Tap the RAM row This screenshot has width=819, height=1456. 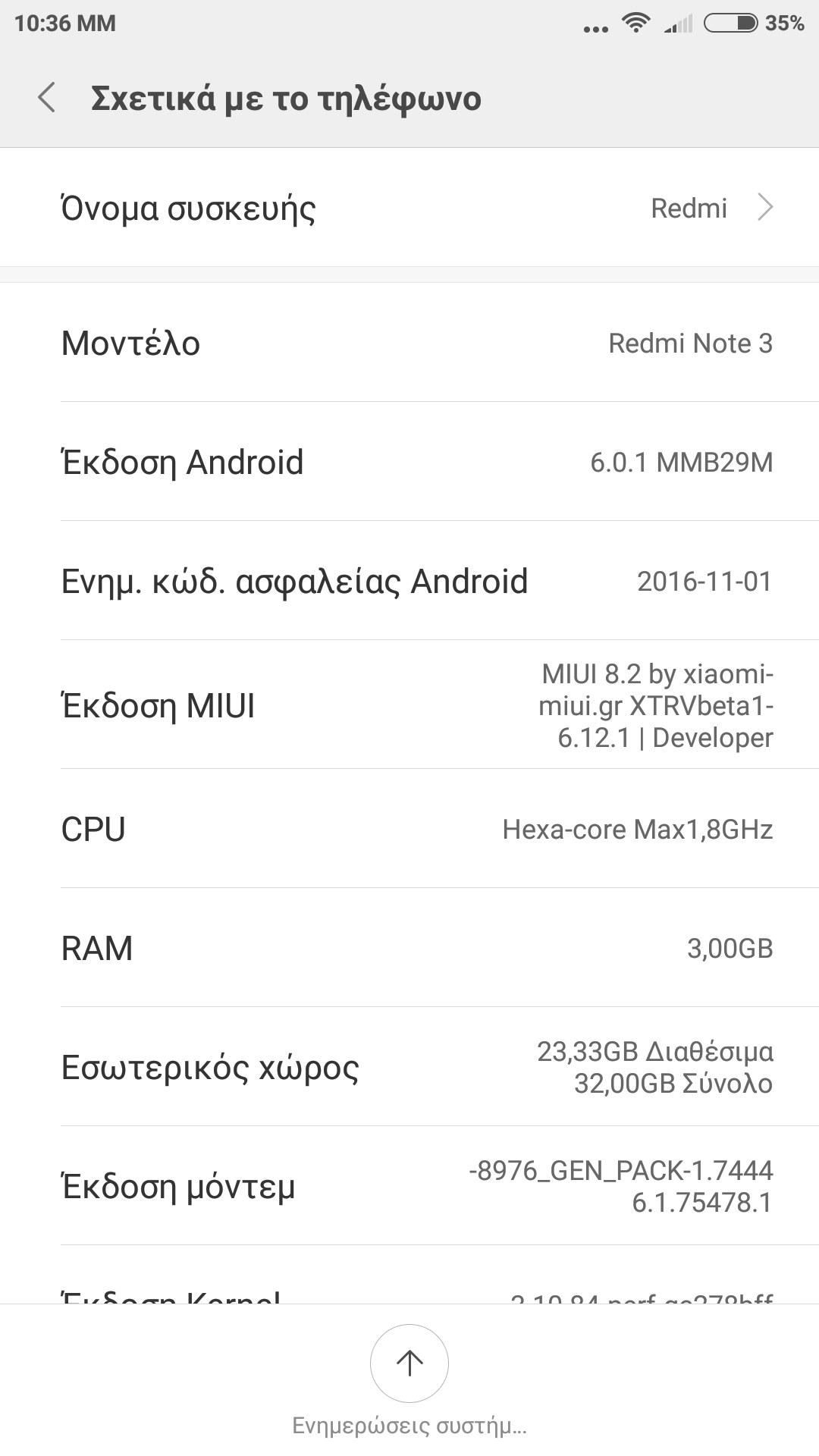click(x=409, y=948)
